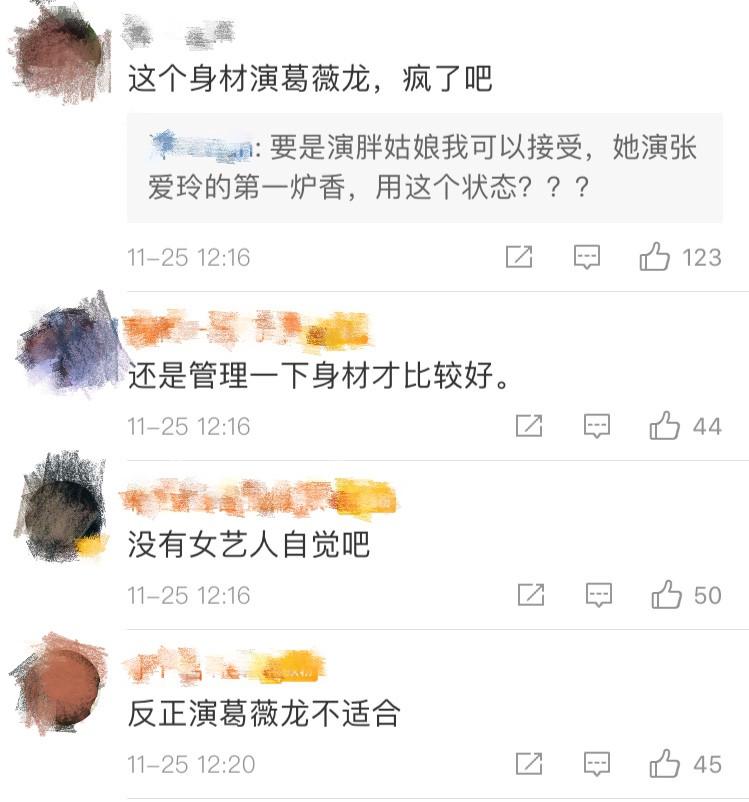Like the comment with 123 likes
The height and width of the screenshot is (802, 749).
[655, 258]
